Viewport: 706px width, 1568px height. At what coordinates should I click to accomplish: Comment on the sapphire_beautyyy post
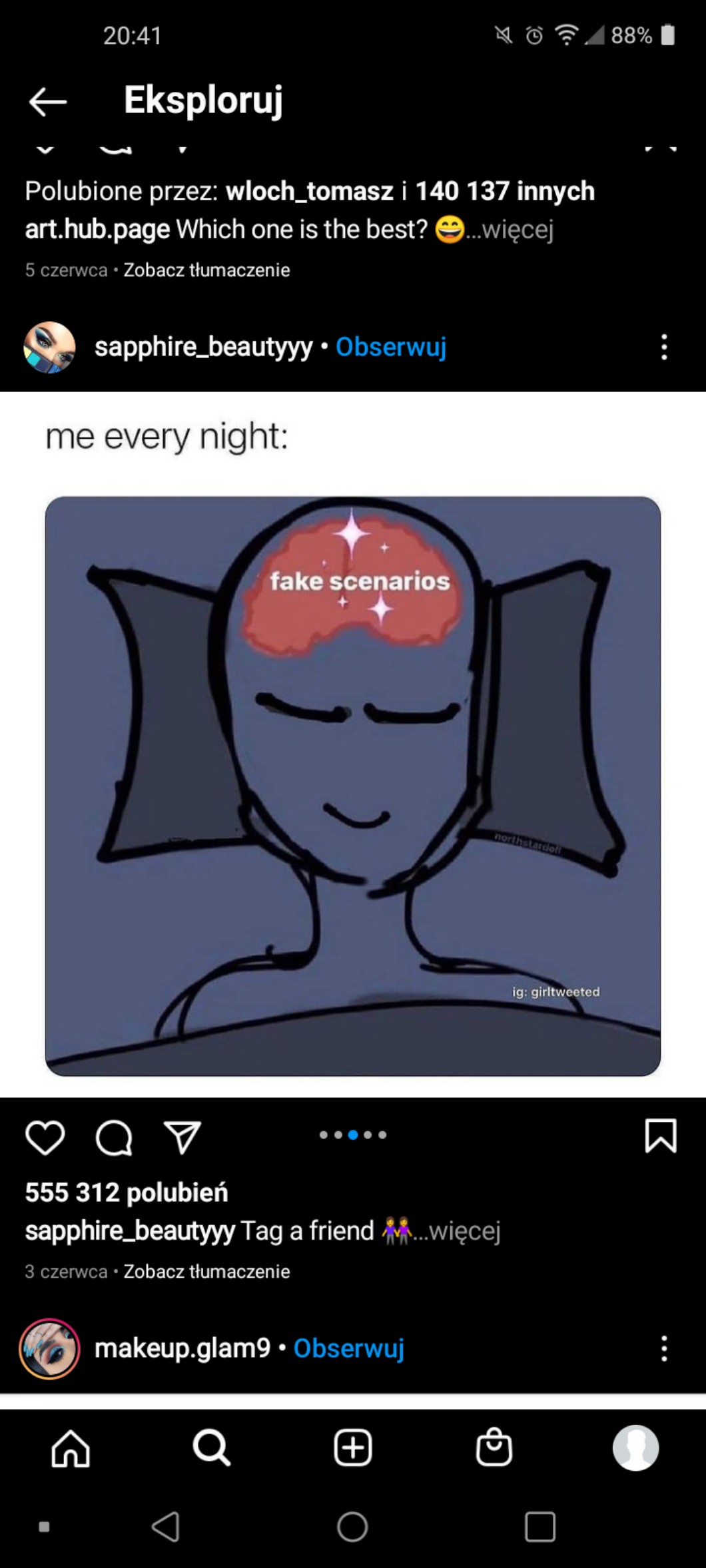tap(114, 1137)
